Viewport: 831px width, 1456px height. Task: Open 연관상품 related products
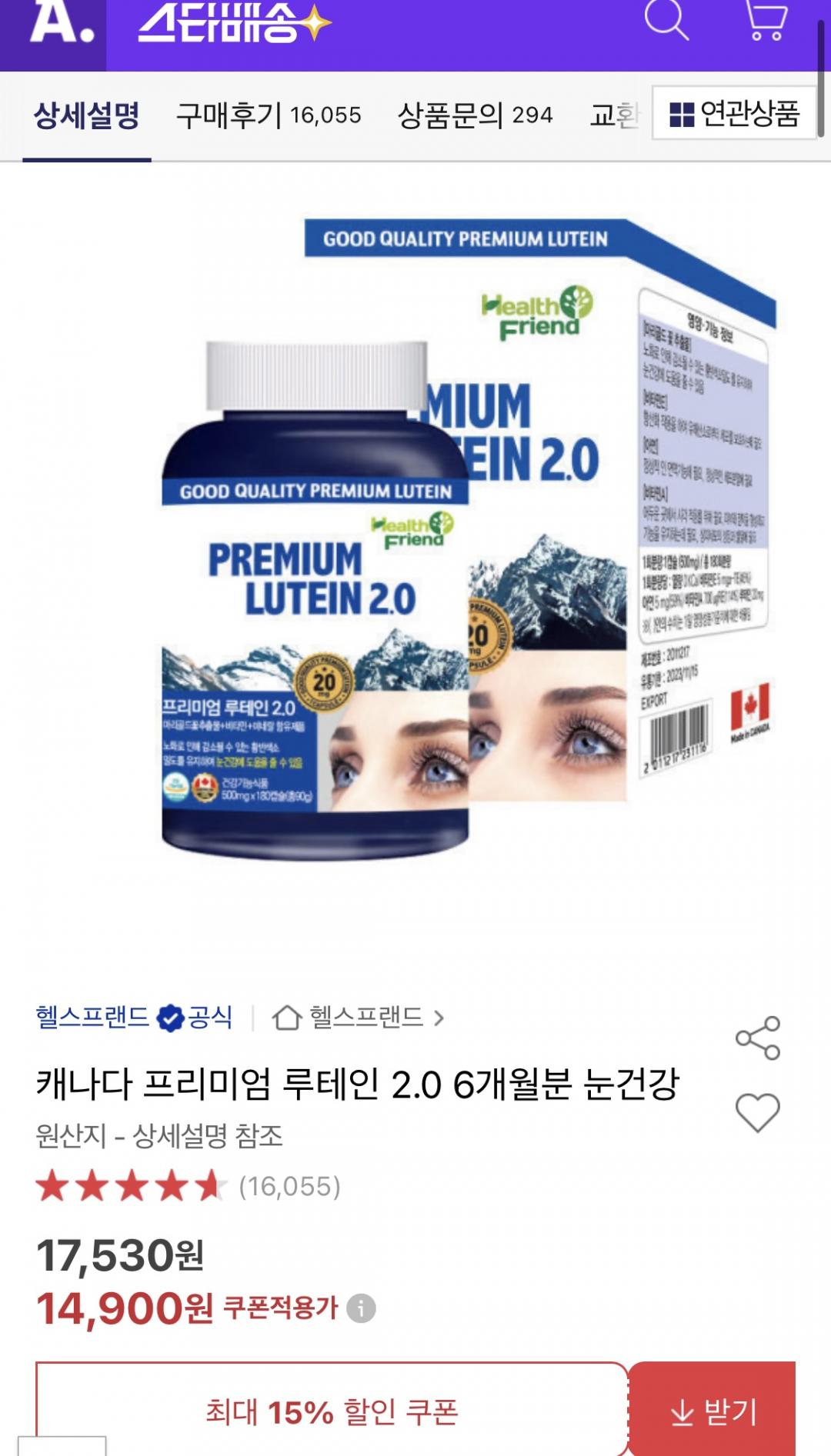point(734,113)
